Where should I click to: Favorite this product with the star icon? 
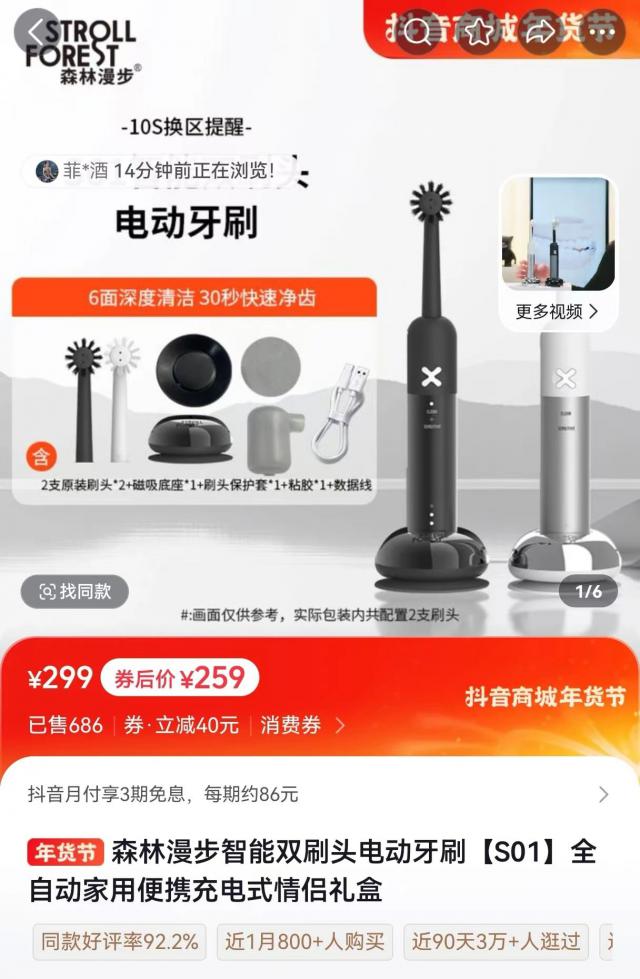pyautogui.click(x=480, y=32)
